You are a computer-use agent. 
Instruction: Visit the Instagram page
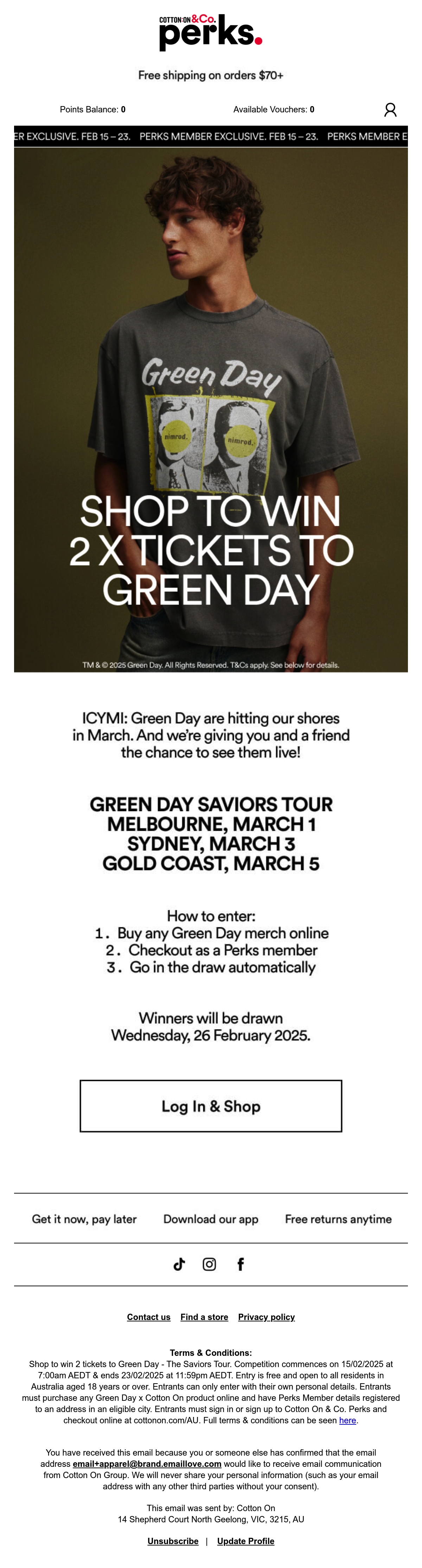pos(209,1264)
